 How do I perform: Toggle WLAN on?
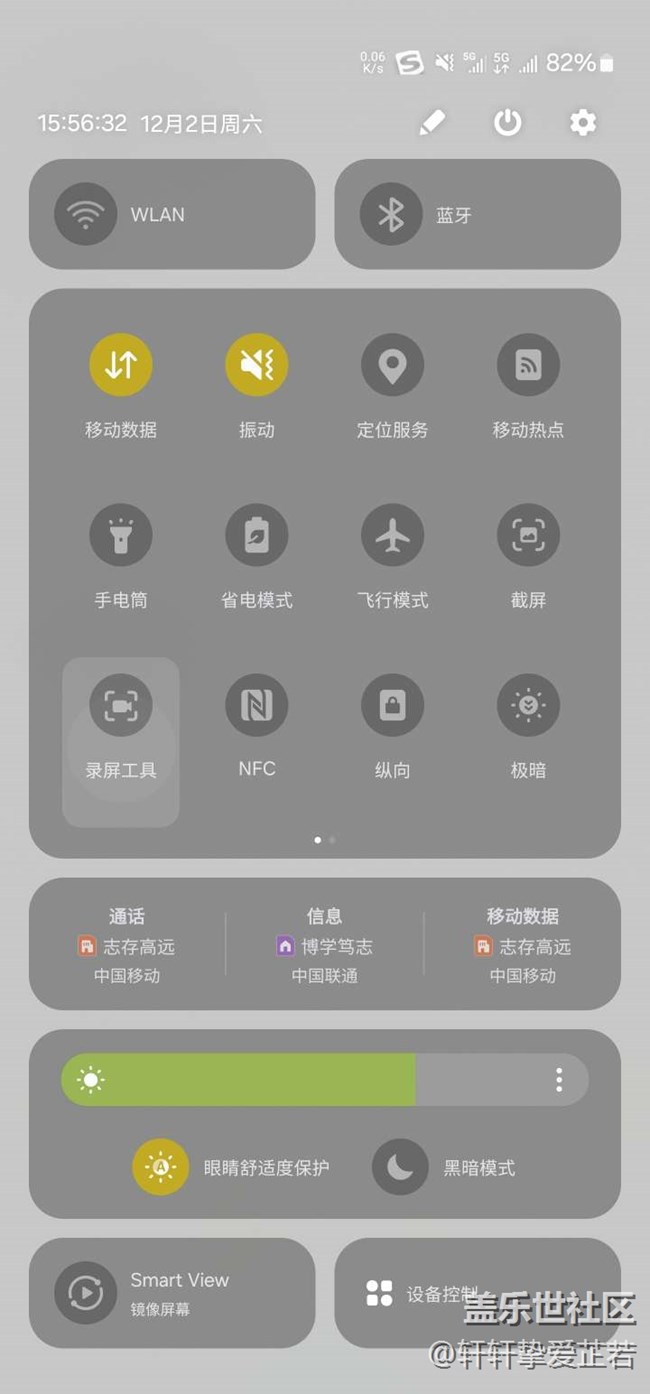pos(86,214)
